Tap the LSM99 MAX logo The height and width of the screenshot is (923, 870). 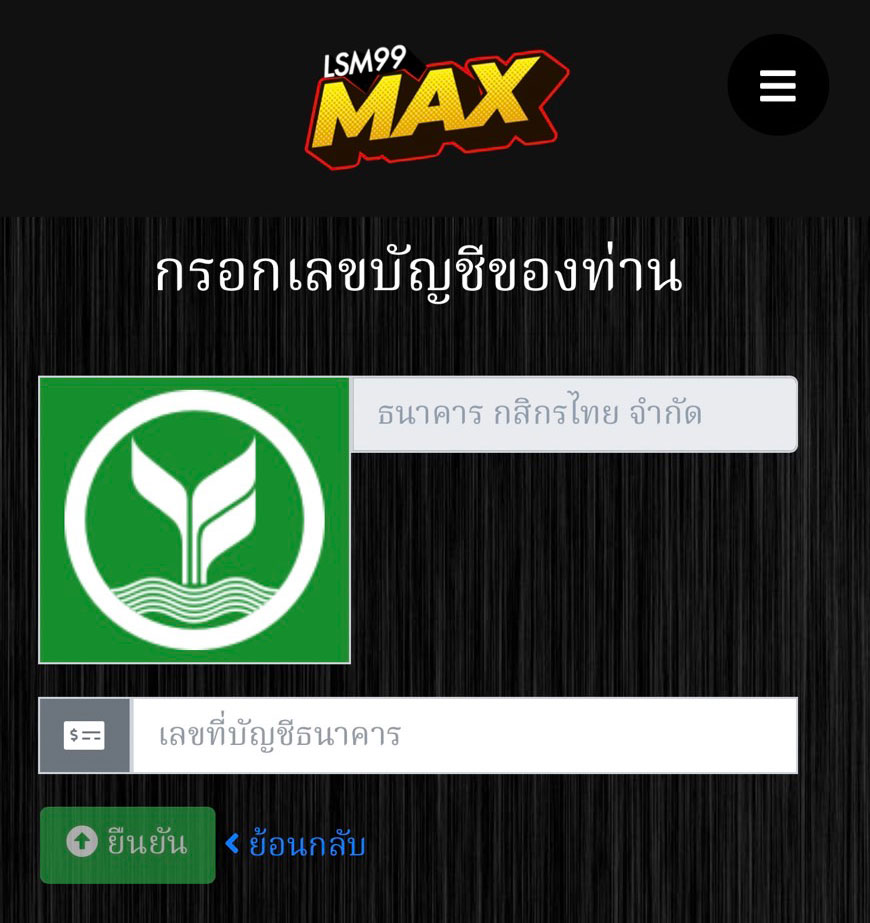pos(437,107)
